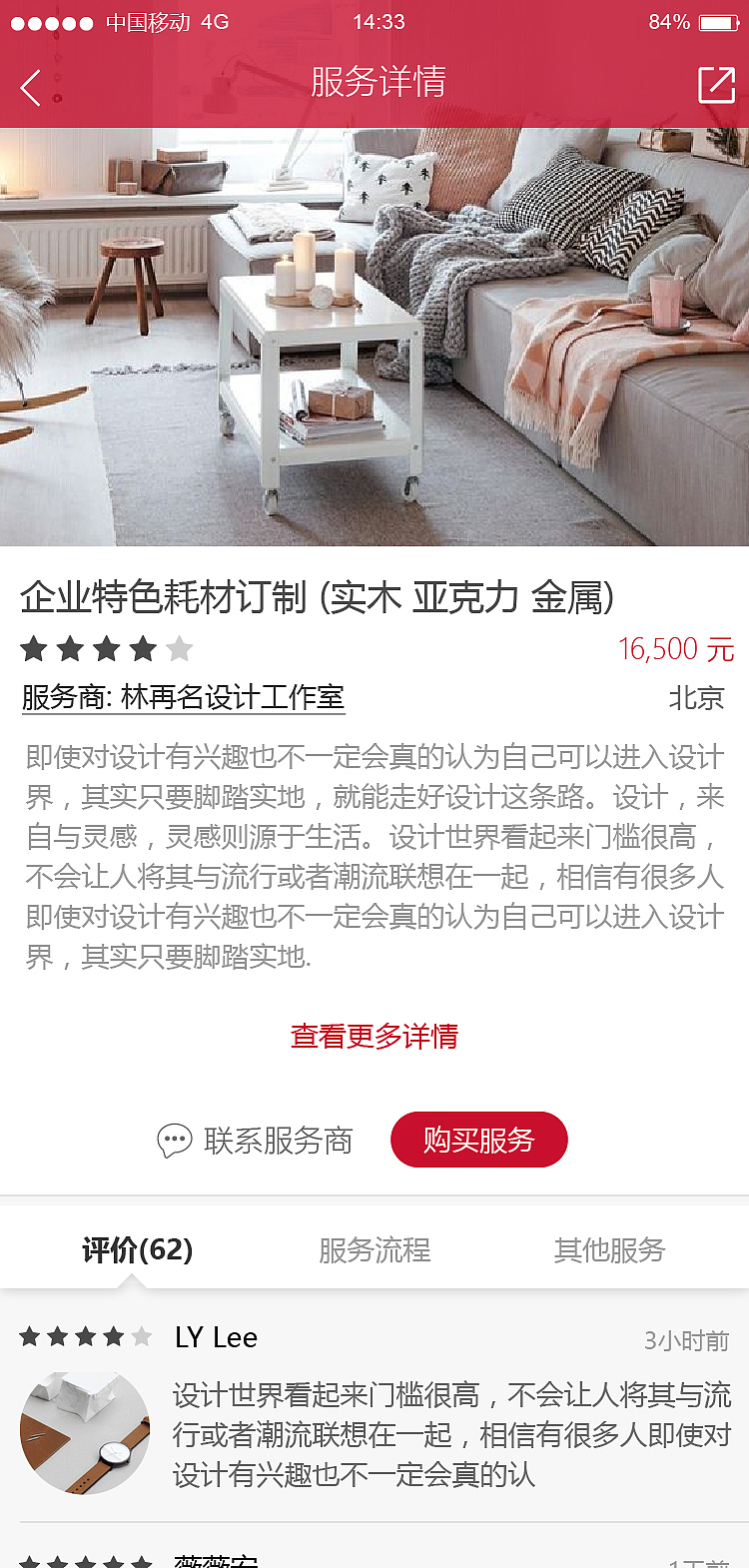Open the 其他服务 tab
This screenshot has width=749, height=1568.
(x=611, y=1249)
